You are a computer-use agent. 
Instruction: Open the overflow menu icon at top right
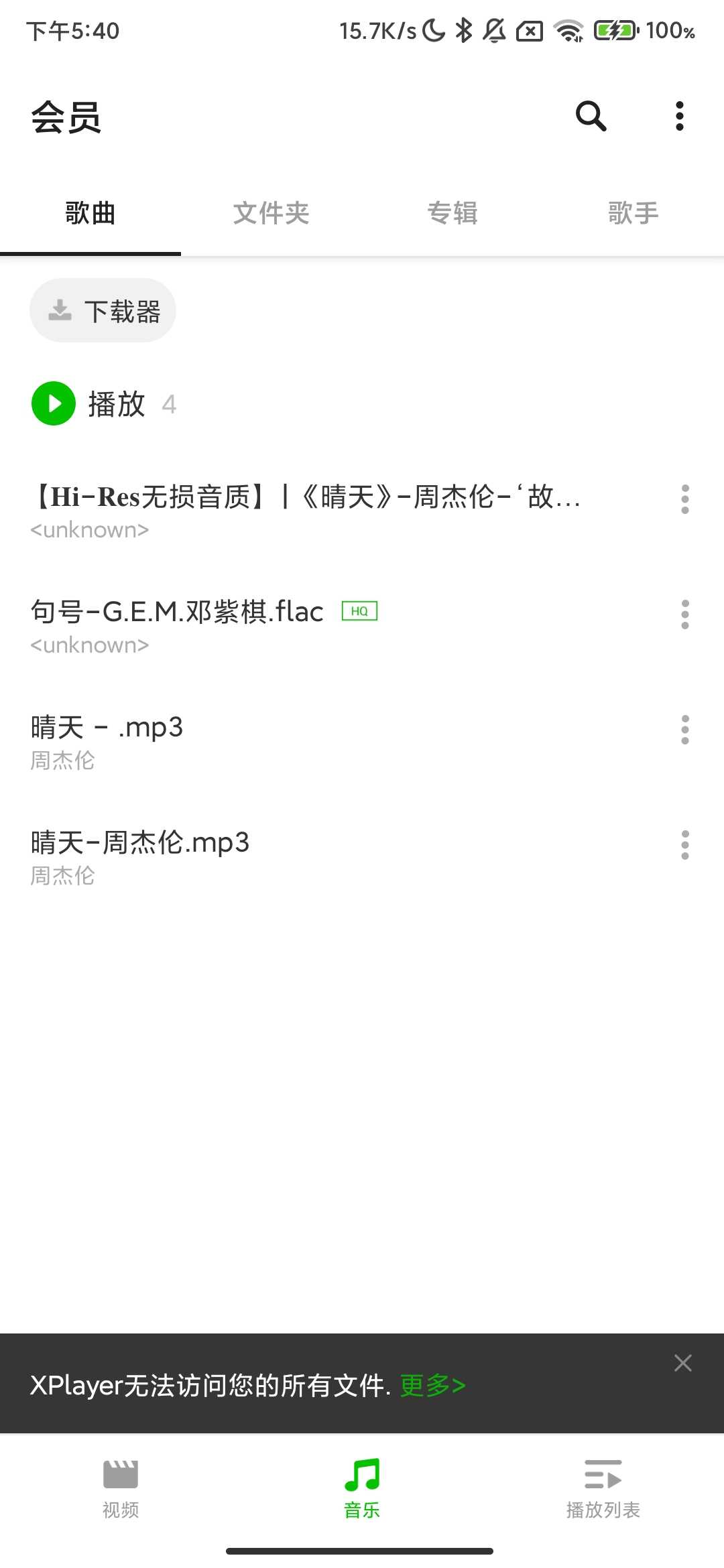[679, 116]
